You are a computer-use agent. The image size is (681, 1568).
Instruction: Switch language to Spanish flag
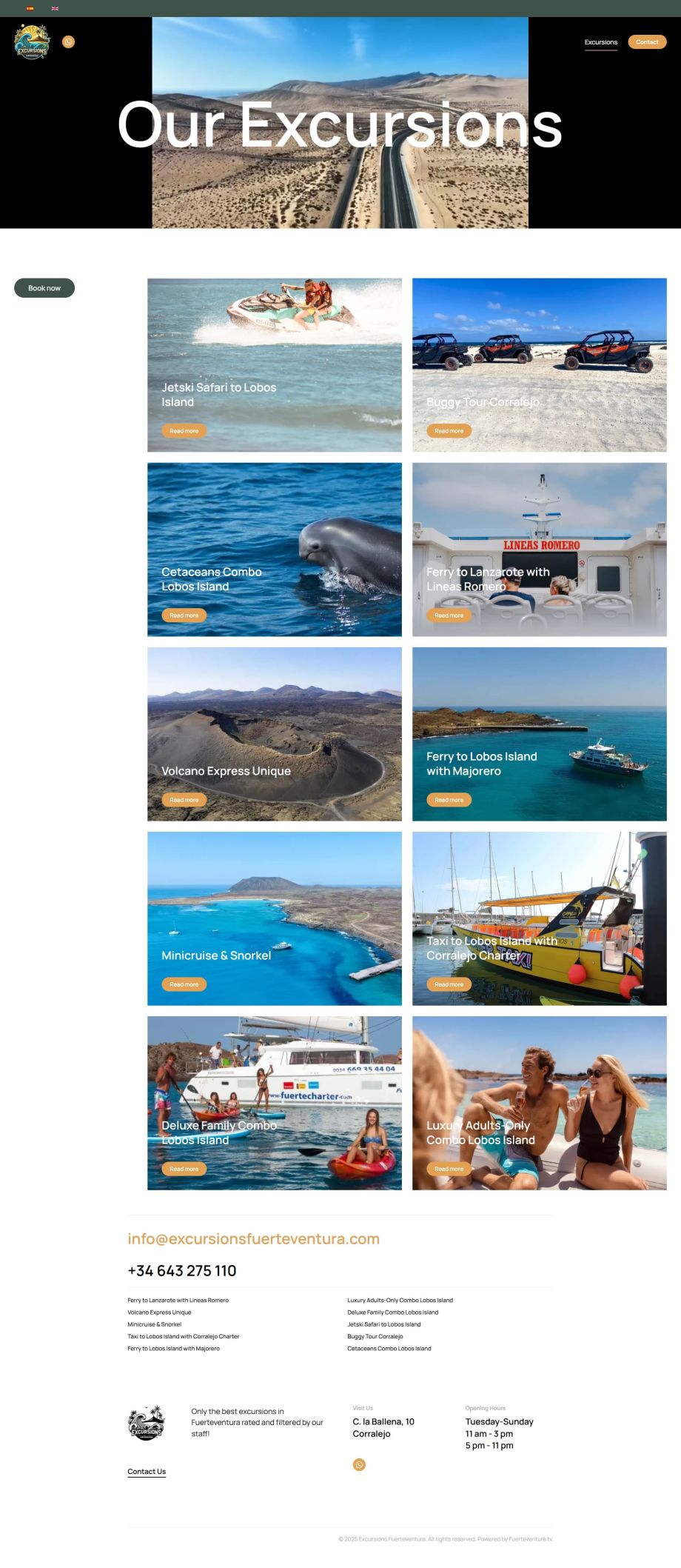click(30, 8)
